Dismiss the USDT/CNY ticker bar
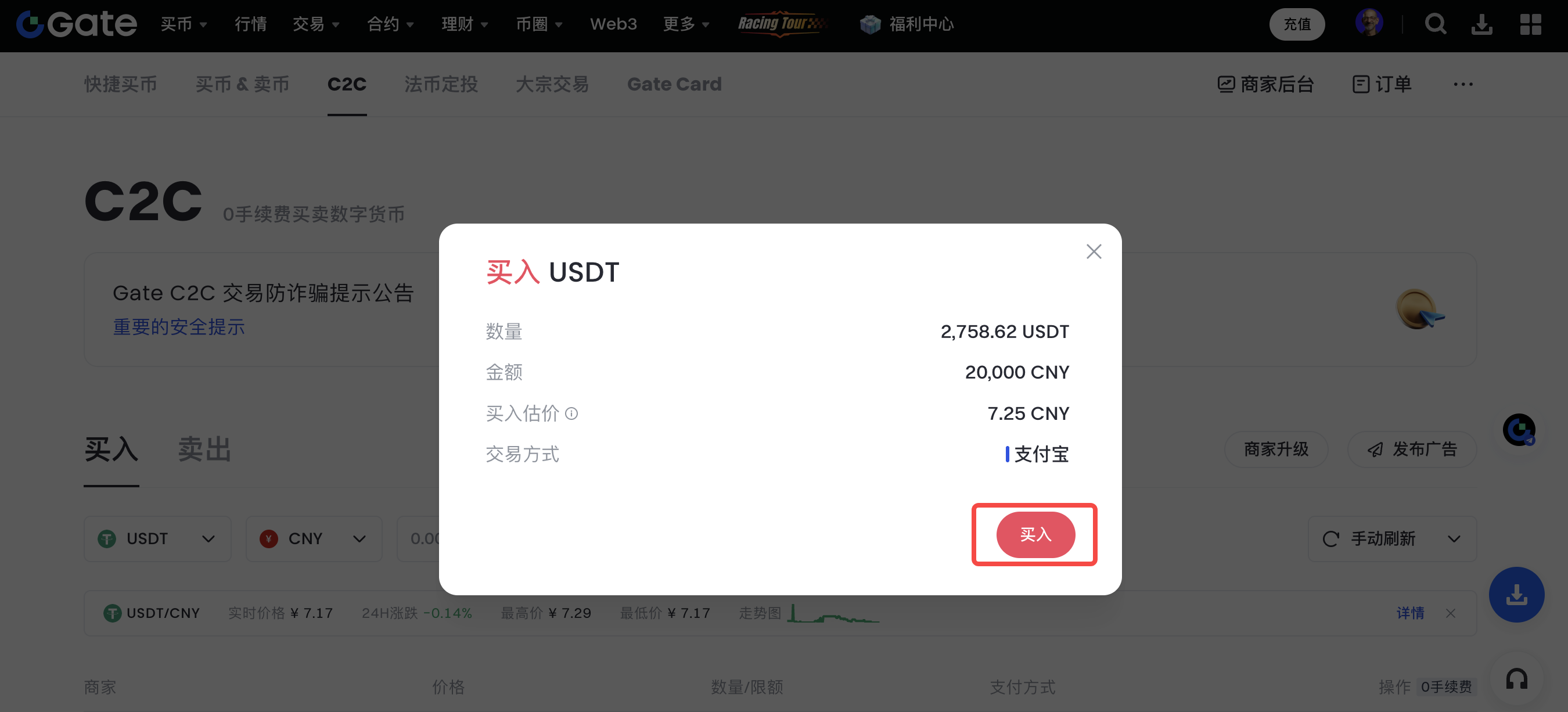This screenshot has width=1568, height=712. click(1451, 613)
